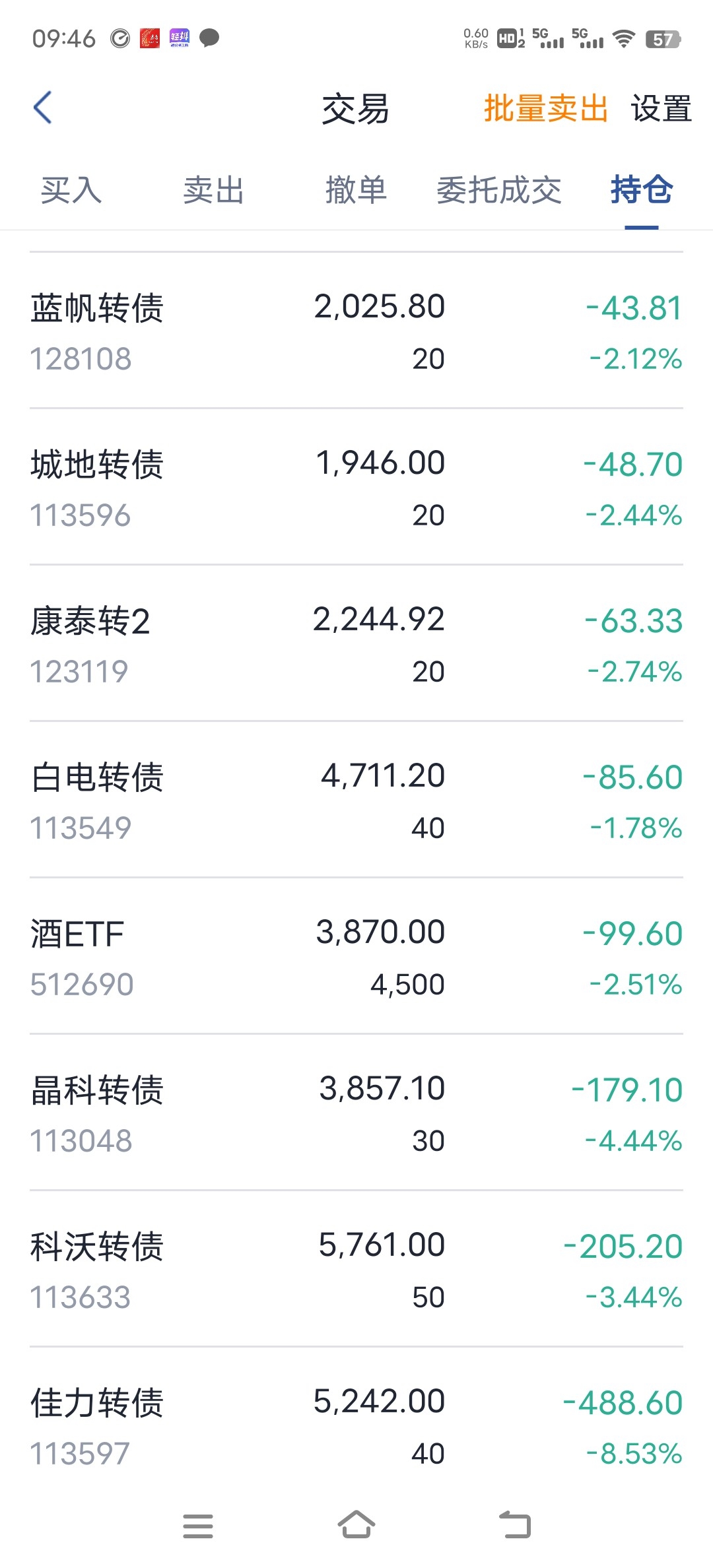Switch to the 卖出 tab
The image size is (713, 1568).
[214, 191]
